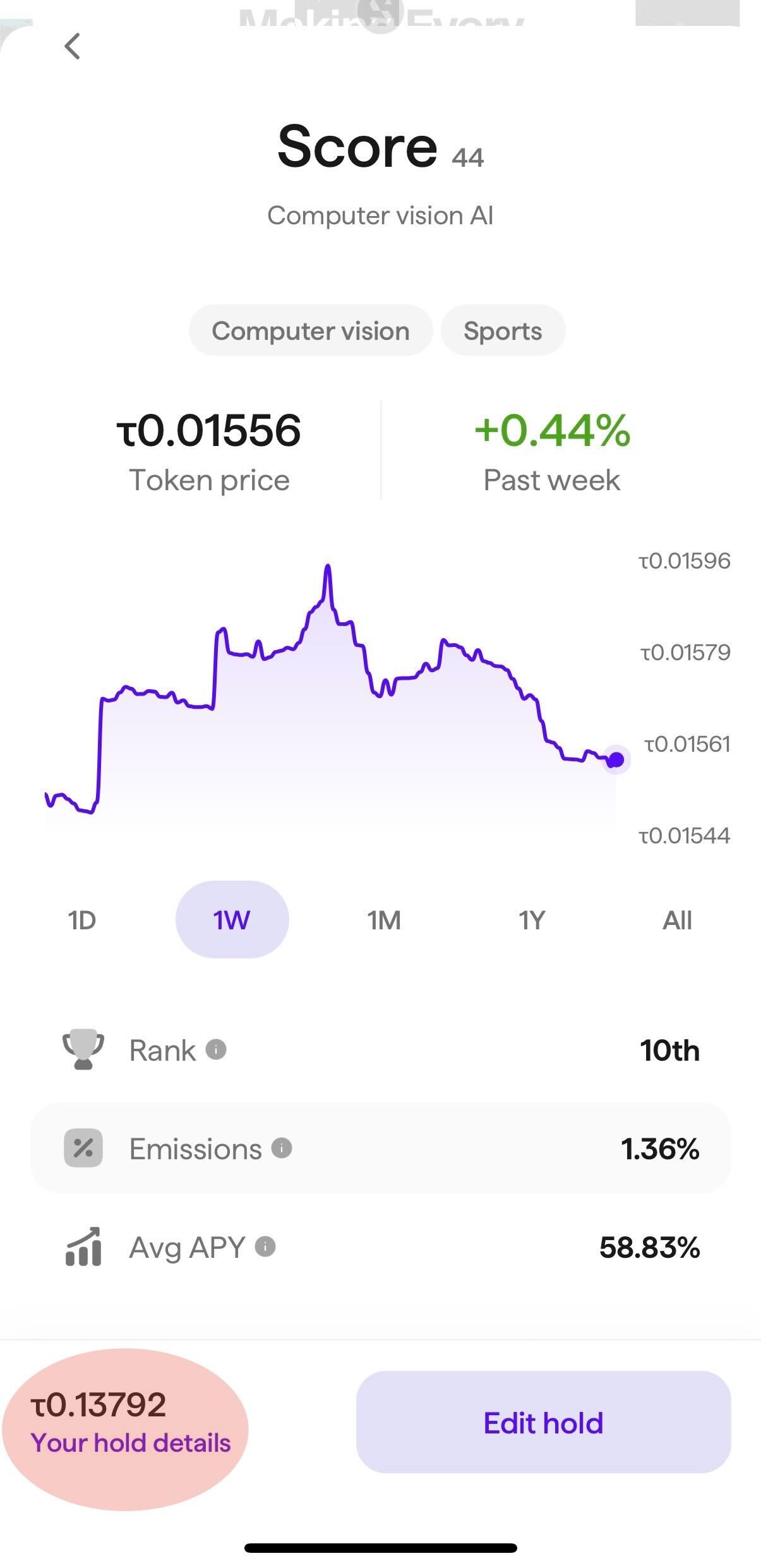
Task: Switch chart to the 1Y range
Action: (532, 920)
